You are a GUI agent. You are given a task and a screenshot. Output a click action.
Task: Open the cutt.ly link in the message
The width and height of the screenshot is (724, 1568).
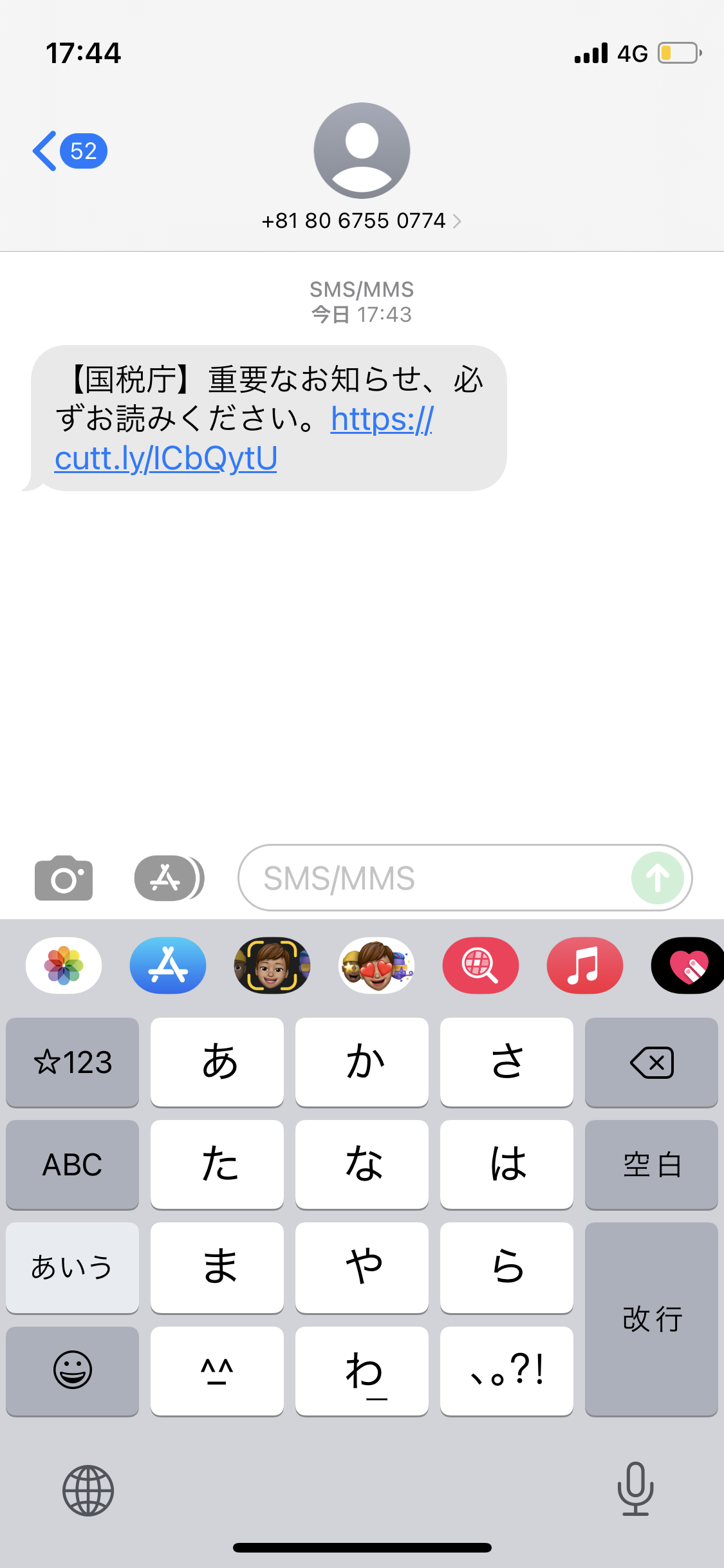coord(166,458)
